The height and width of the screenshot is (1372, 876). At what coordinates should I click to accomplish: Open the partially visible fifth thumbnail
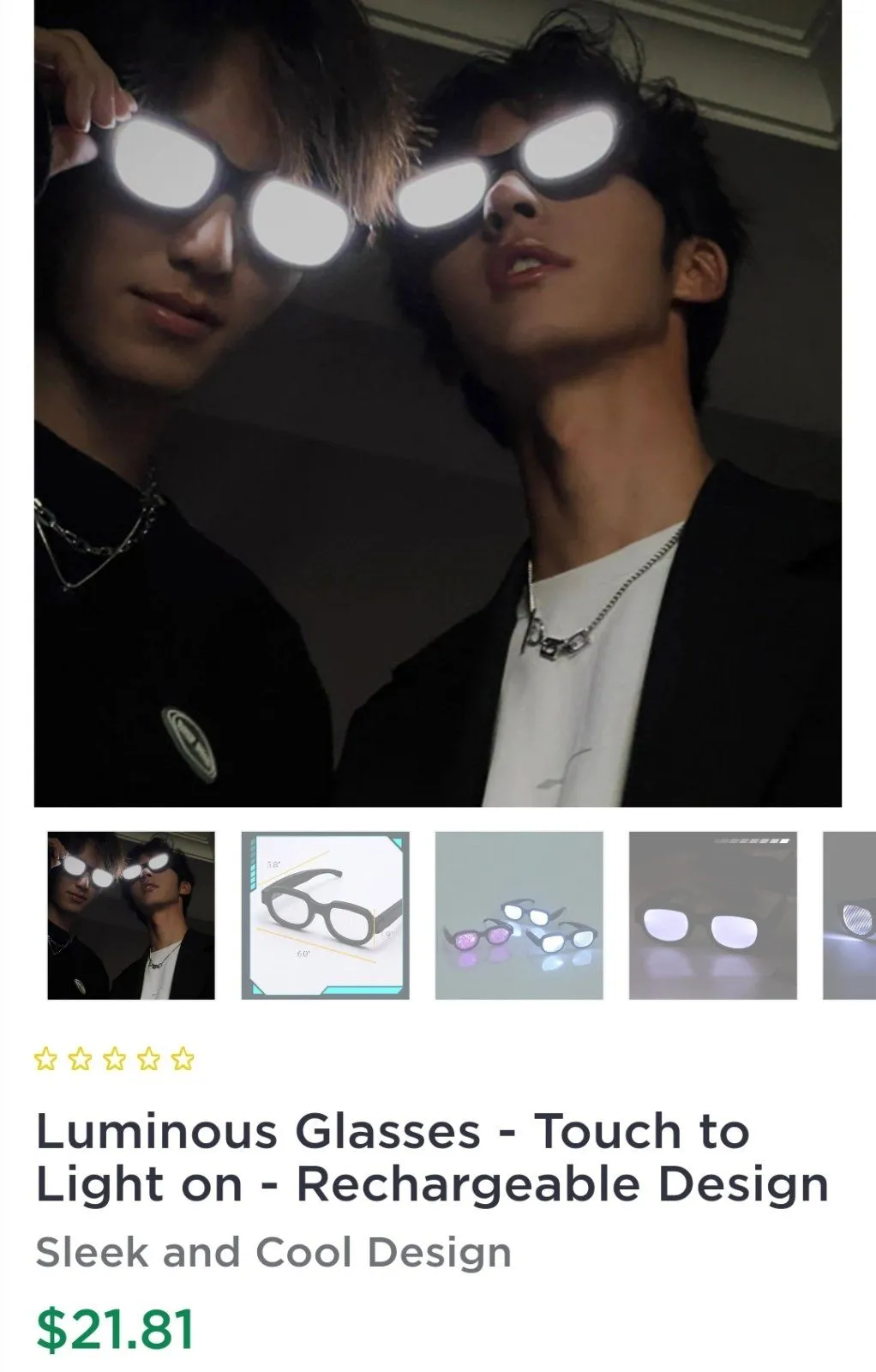(x=850, y=915)
